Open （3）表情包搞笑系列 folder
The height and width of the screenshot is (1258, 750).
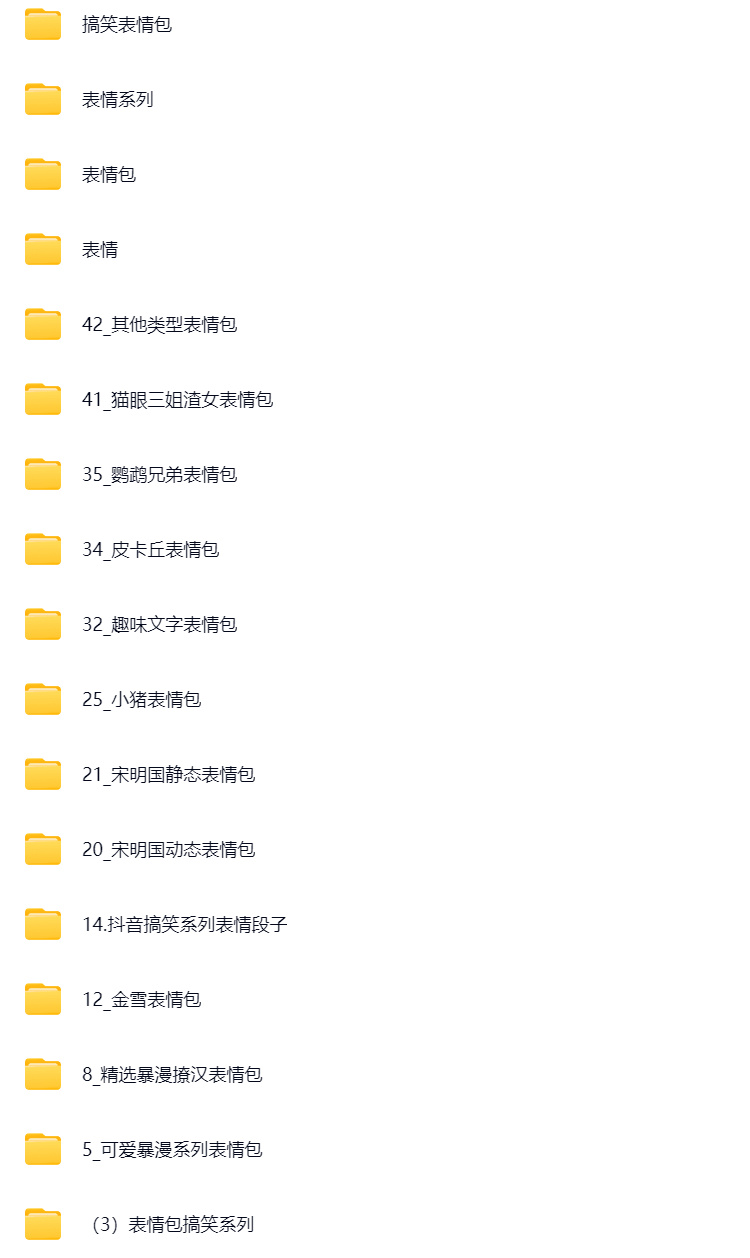[170, 1224]
